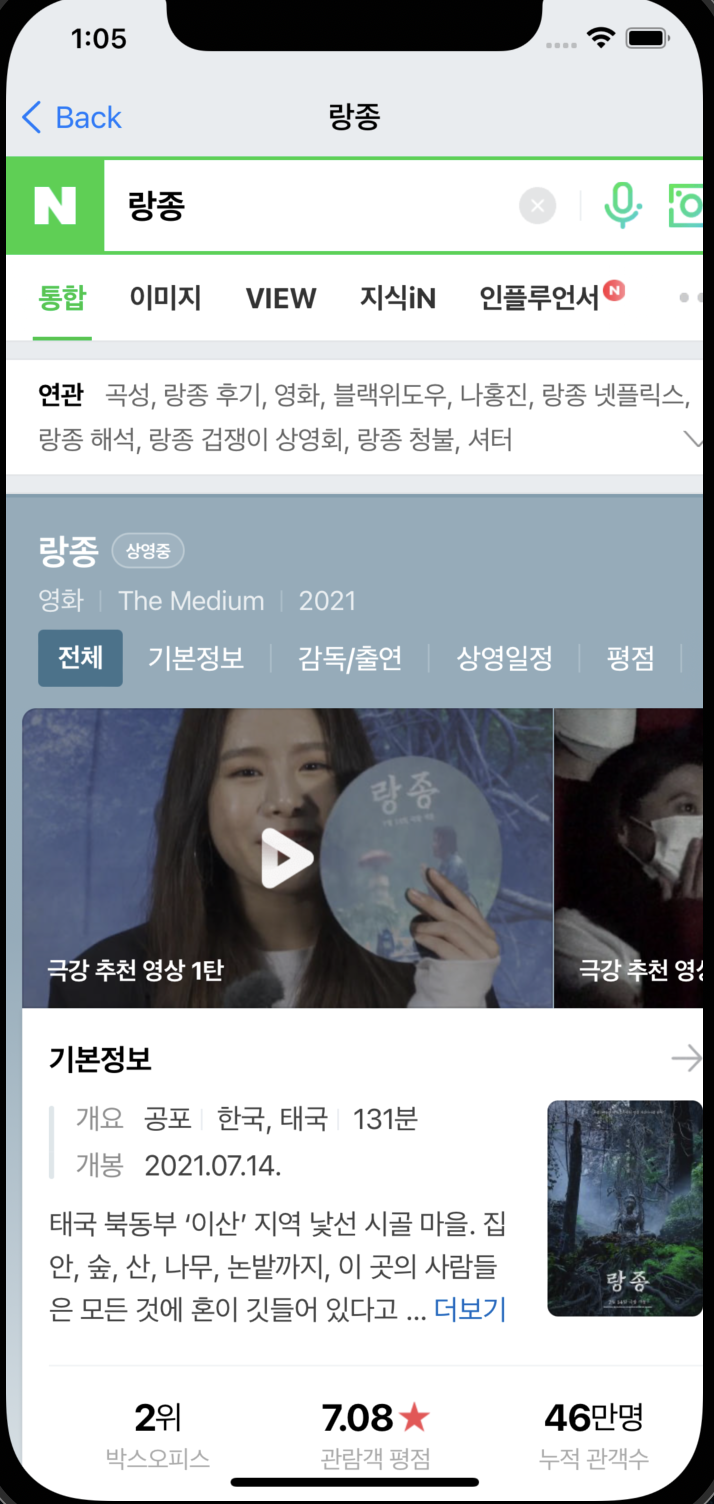Open the Naver N home logo

pyautogui.click(x=55, y=205)
